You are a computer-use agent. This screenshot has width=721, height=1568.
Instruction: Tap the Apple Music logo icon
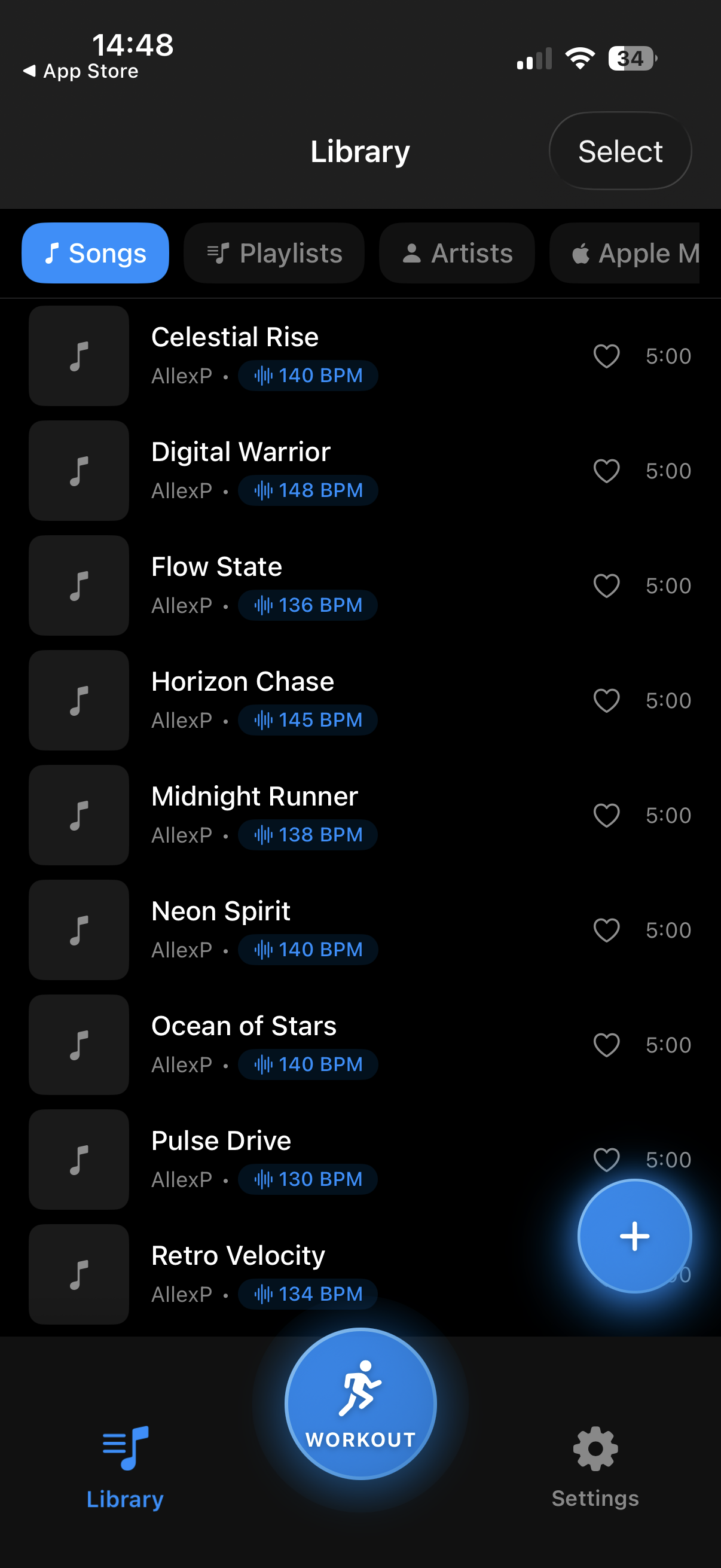[x=581, y=253]
